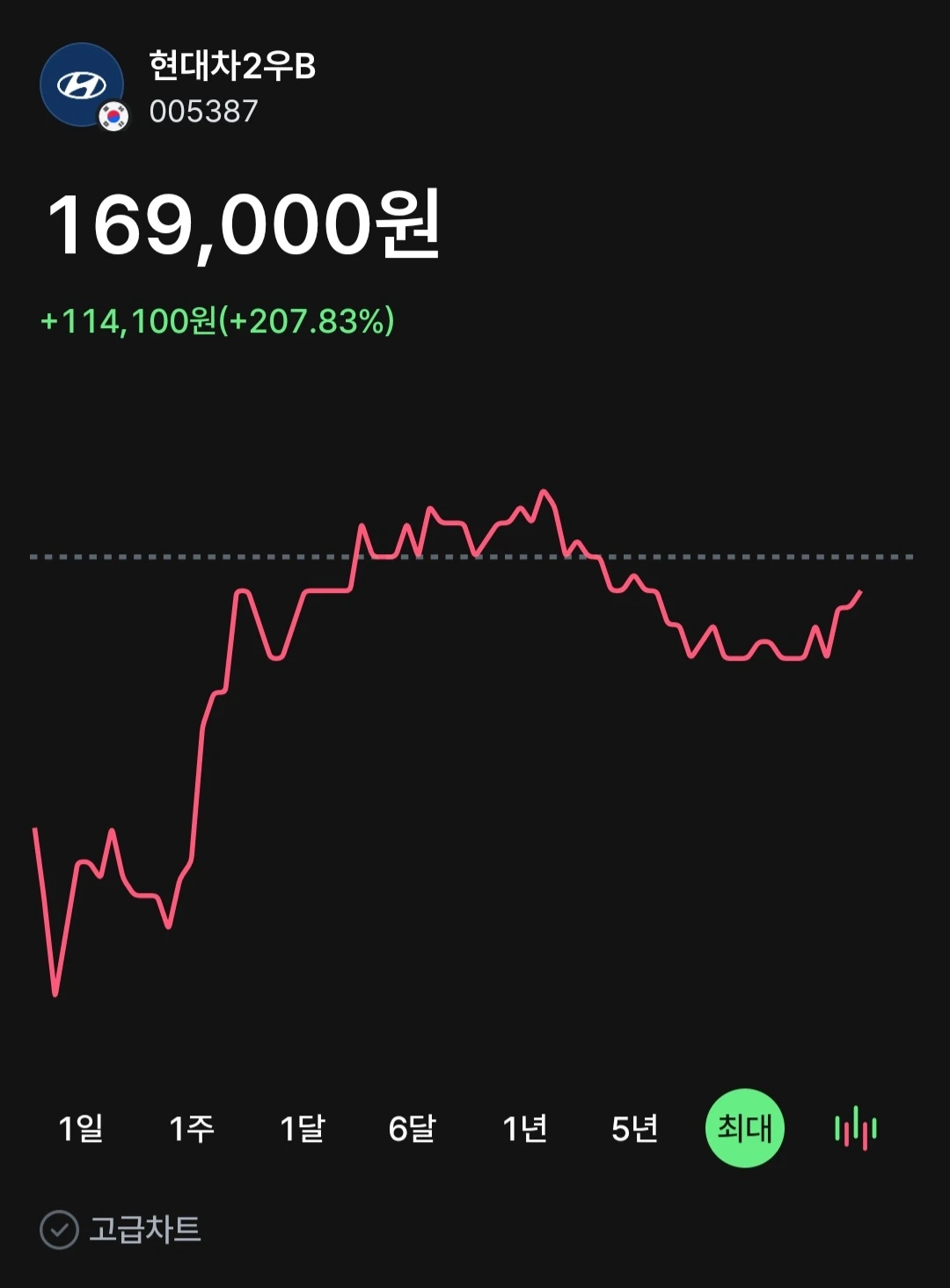View the 1년 chart period
The image size is (950, 1288).
tap(525, 1128)
